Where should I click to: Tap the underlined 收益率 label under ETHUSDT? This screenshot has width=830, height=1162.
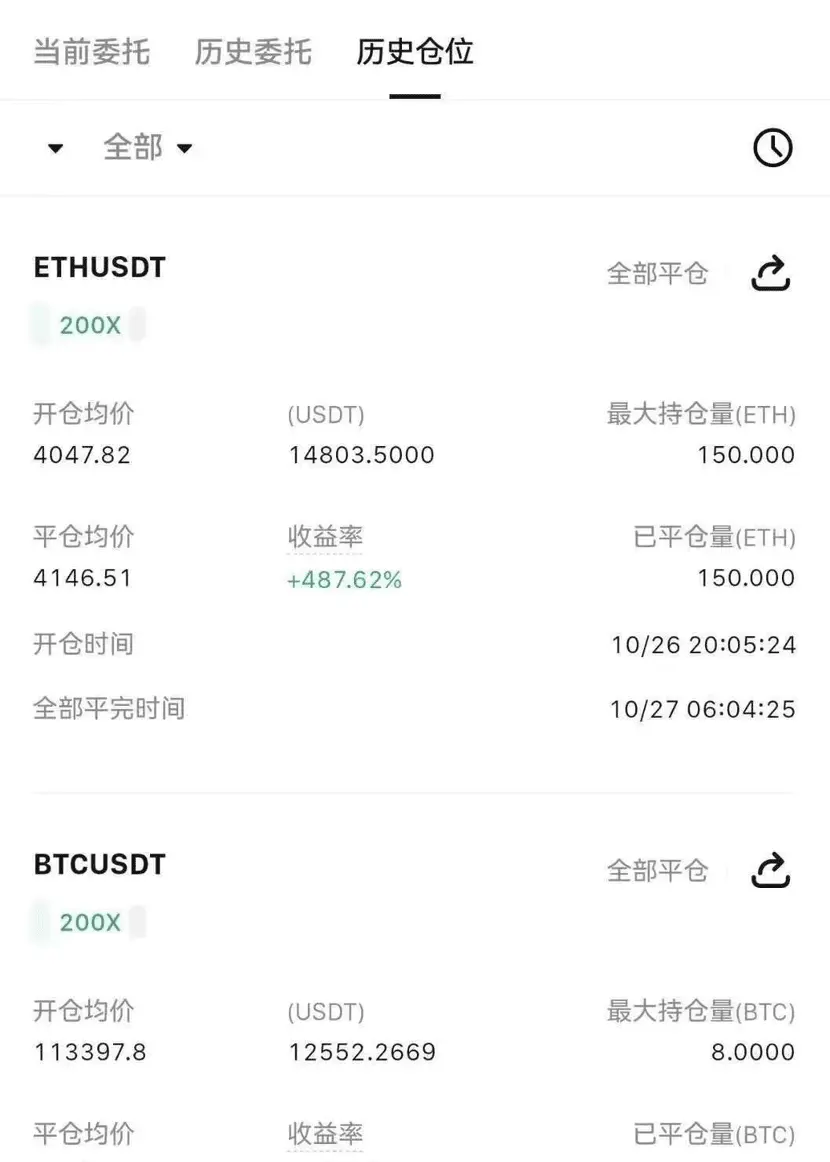(x=325, y=537)
